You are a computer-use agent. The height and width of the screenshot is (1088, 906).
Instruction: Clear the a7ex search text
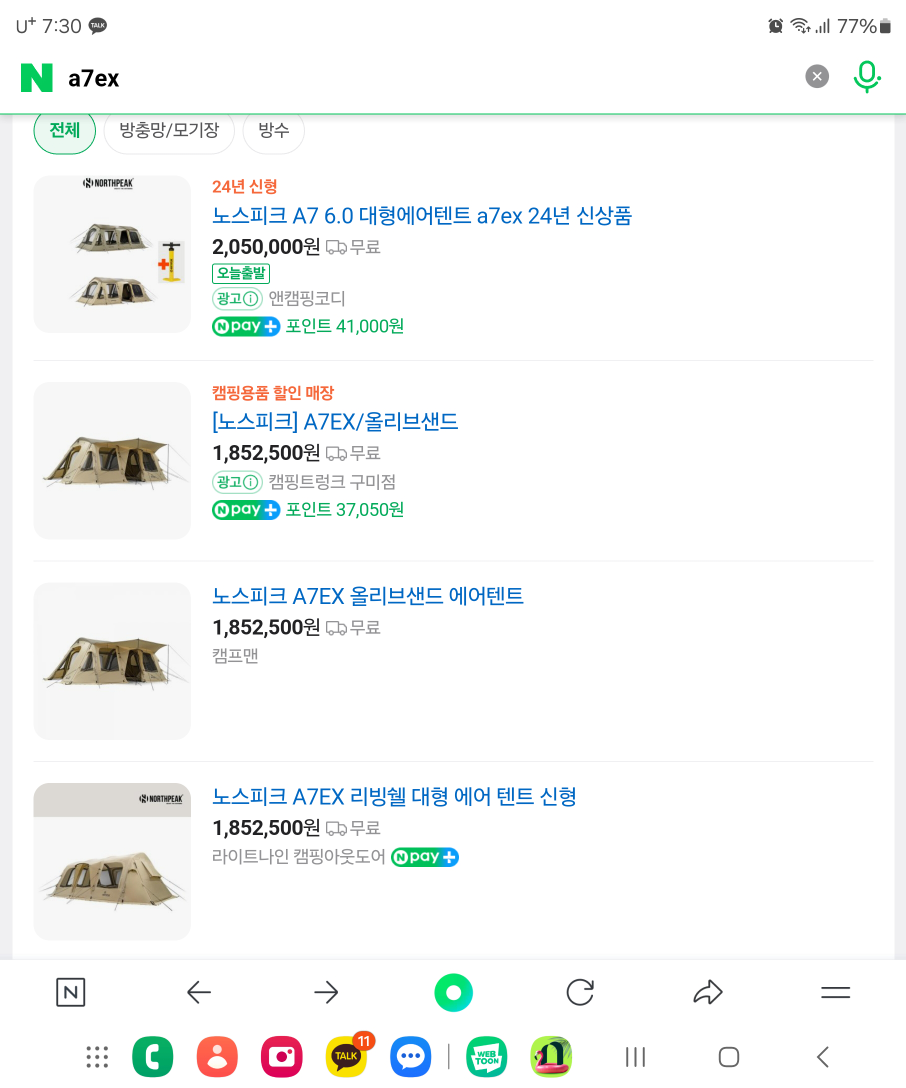point(817,77)
